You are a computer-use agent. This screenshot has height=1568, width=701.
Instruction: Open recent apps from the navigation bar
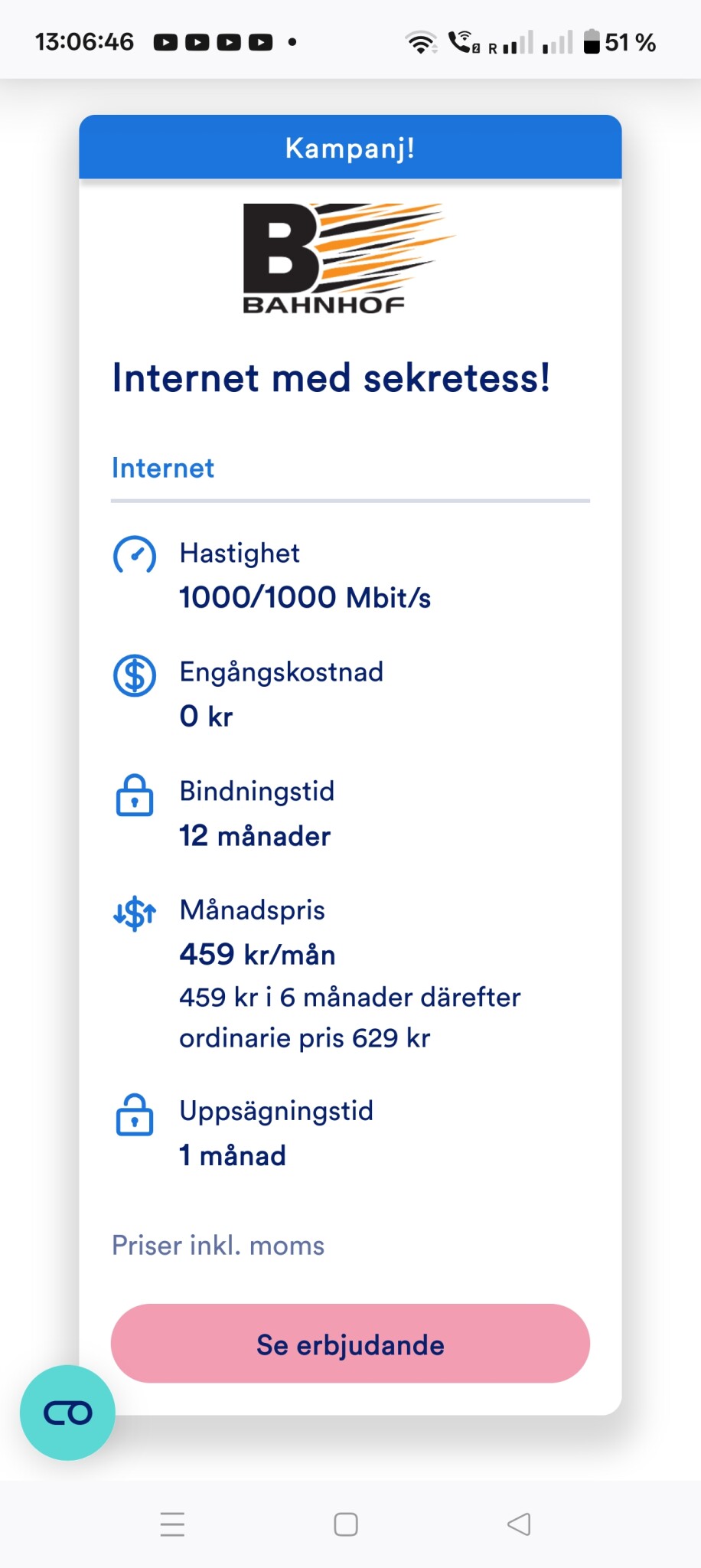pyautogui.click(x=172, y=1524)
